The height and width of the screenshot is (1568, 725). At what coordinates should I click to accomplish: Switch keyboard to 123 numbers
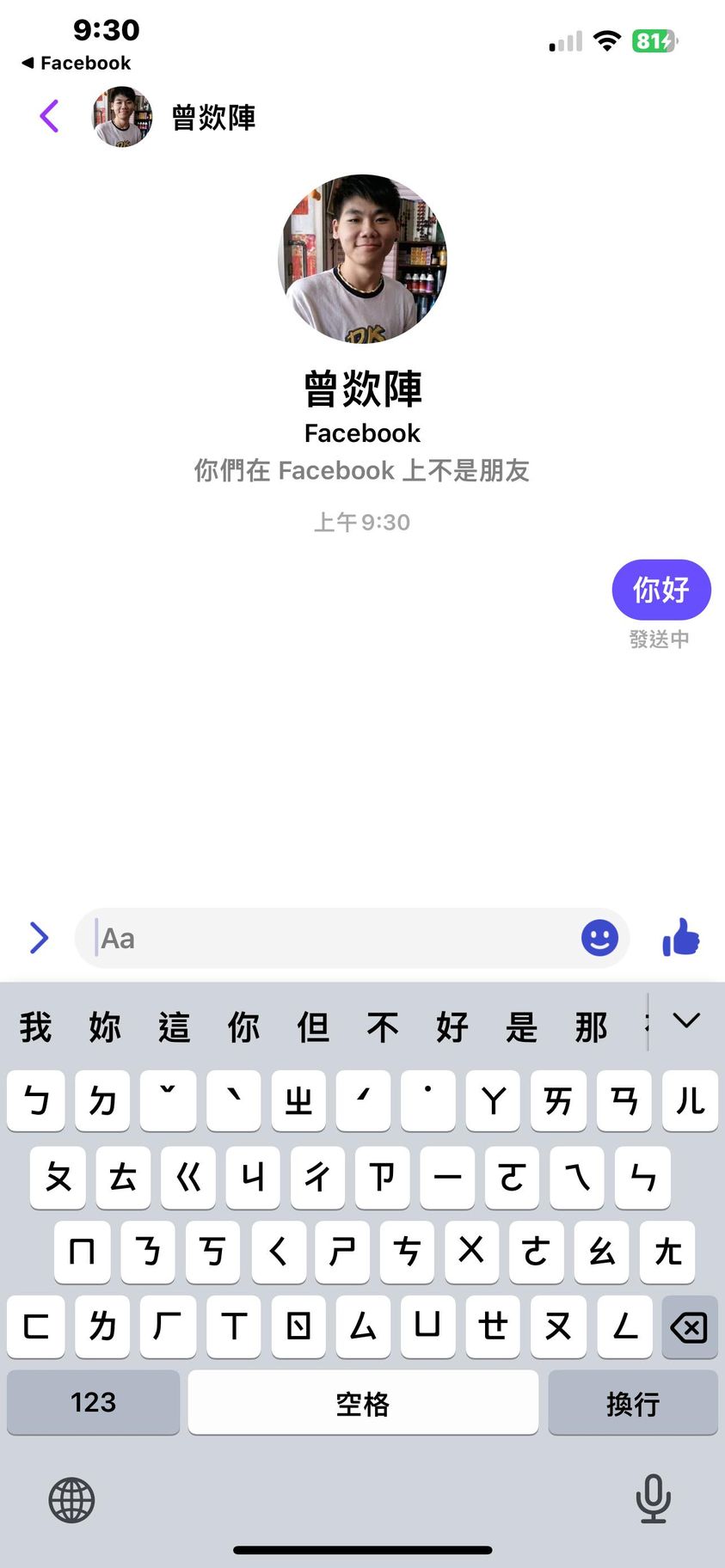pos(93,1402)
